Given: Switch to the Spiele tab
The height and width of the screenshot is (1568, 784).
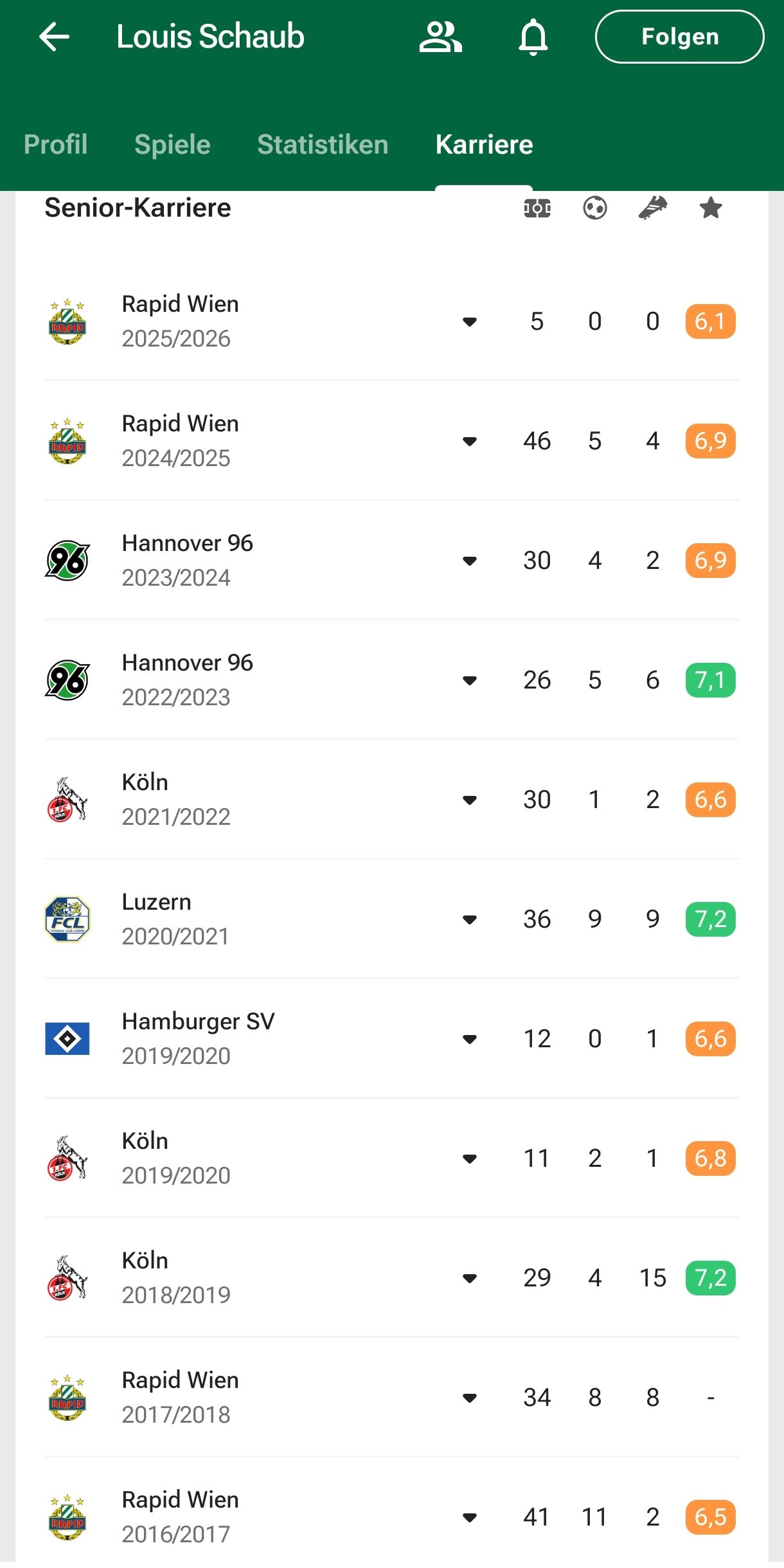Looking at the screenshot, I should (x=172, y=145).
